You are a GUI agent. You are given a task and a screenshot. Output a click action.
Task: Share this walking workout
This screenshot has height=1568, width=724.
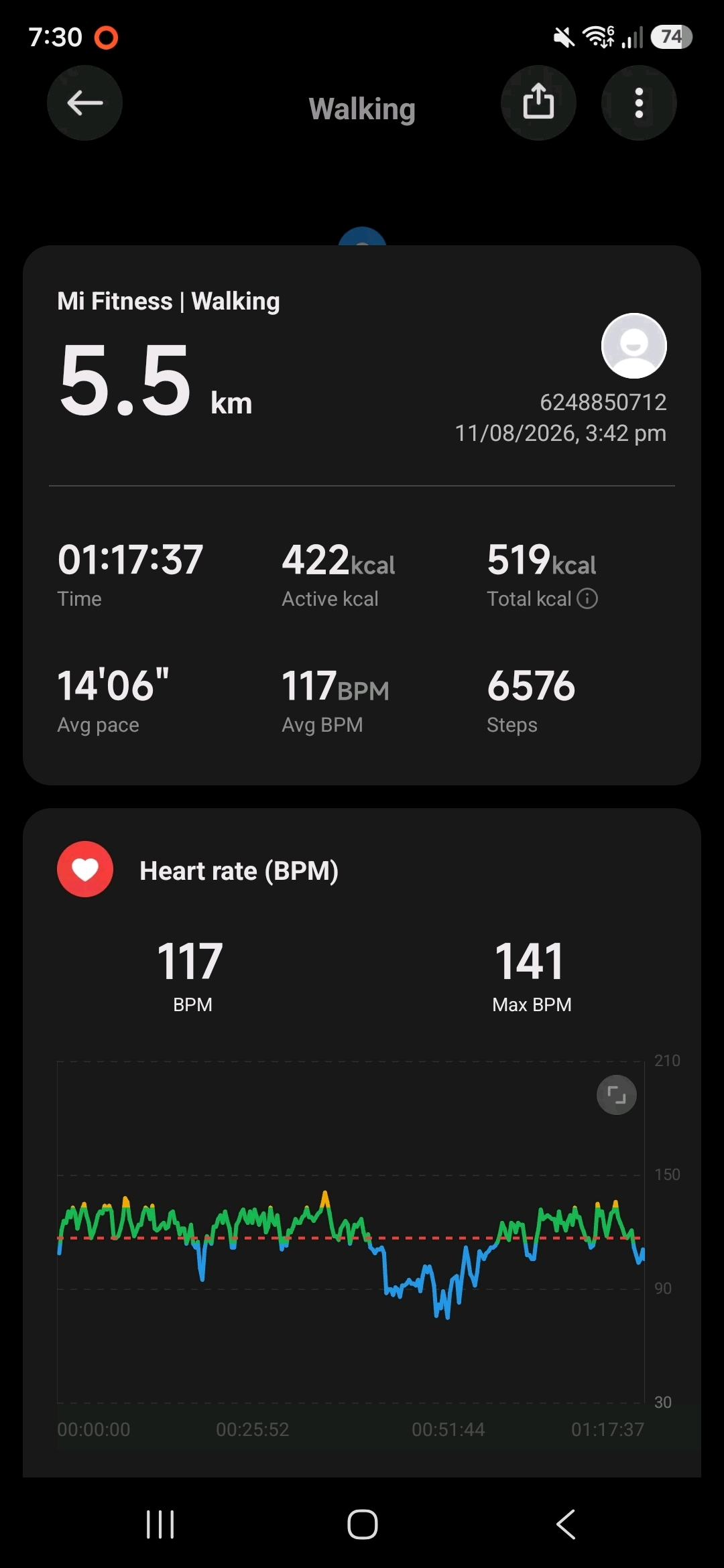click(538, 103)
